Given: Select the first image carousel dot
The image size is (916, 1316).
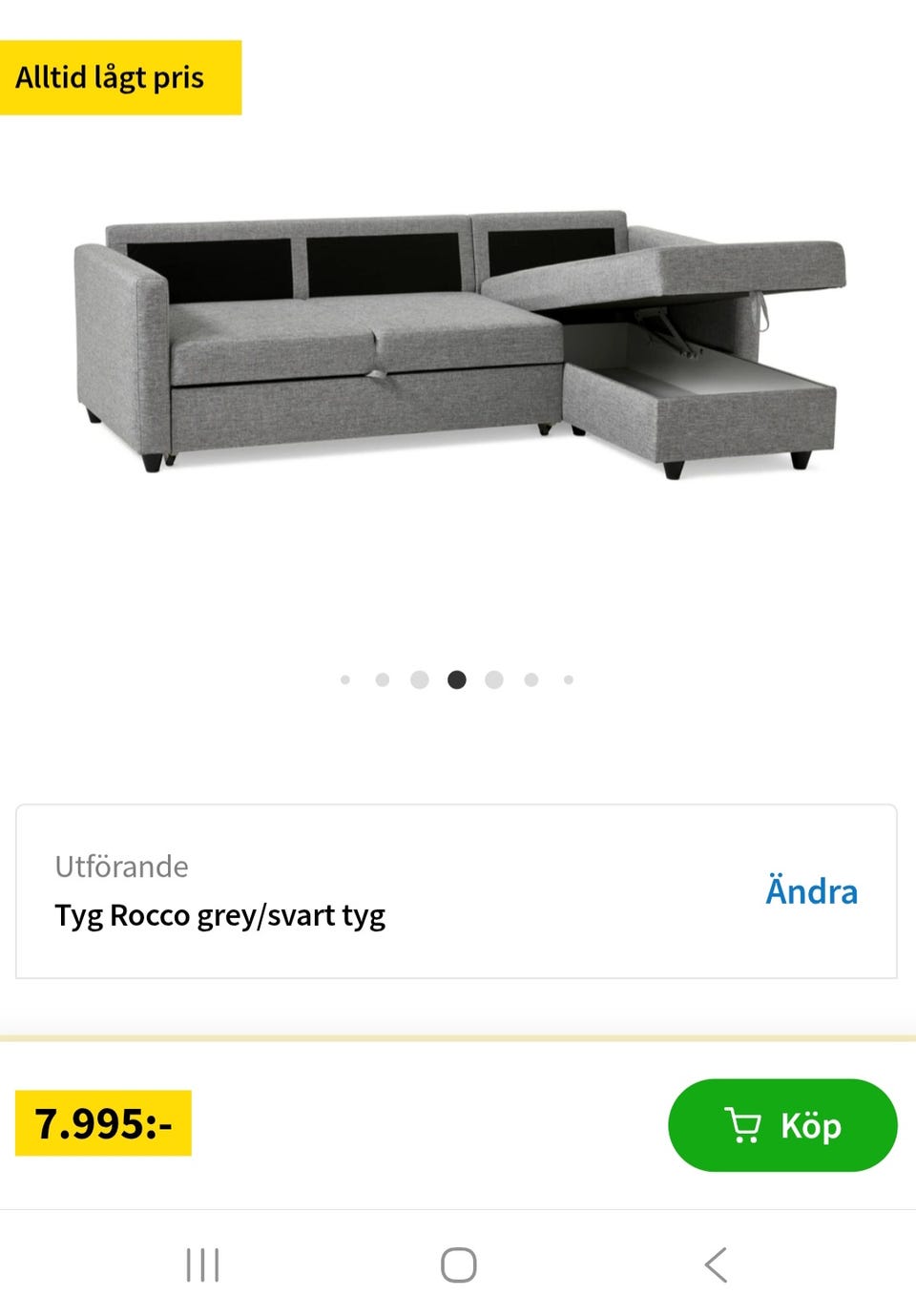Looking at the screenshot, I should 345,679.
